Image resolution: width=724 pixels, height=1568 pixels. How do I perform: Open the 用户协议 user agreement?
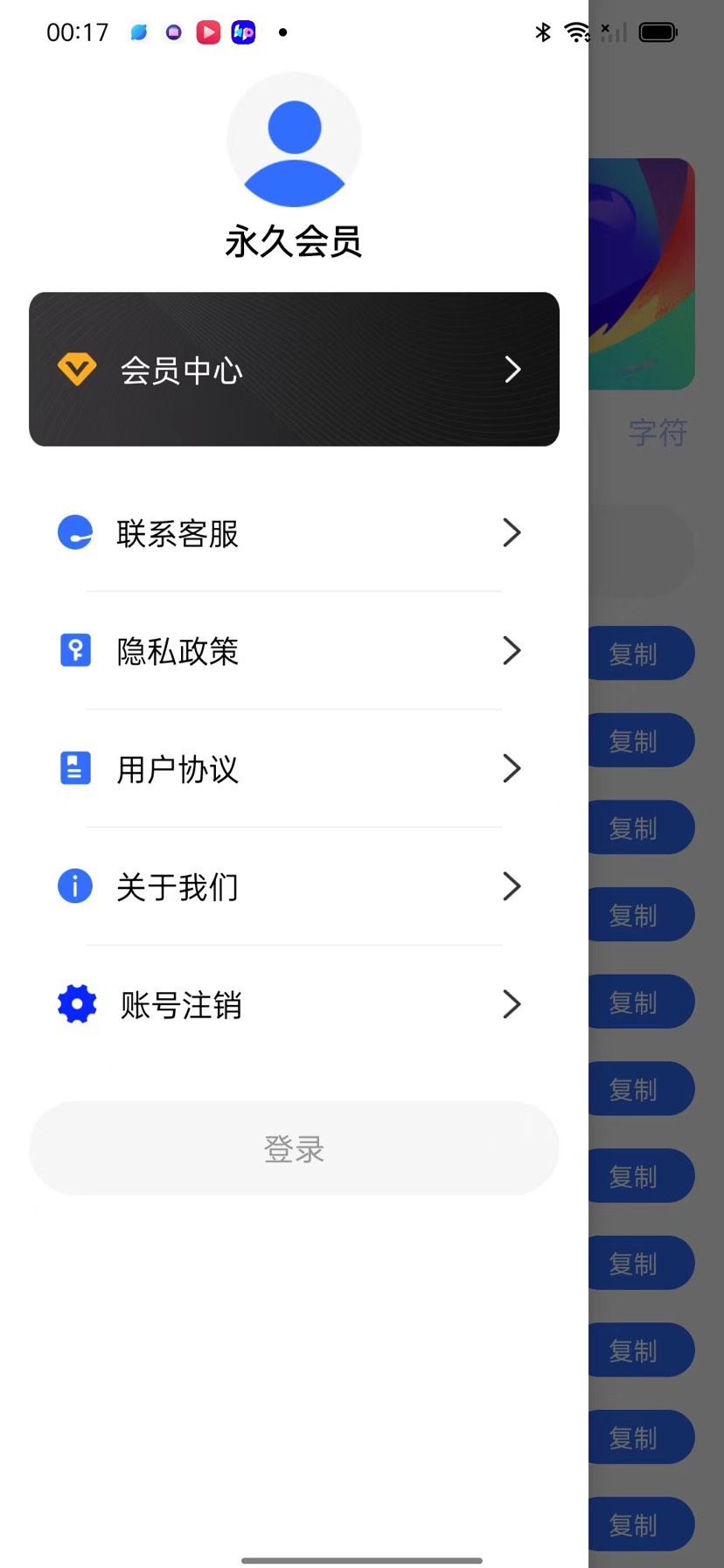294,769
